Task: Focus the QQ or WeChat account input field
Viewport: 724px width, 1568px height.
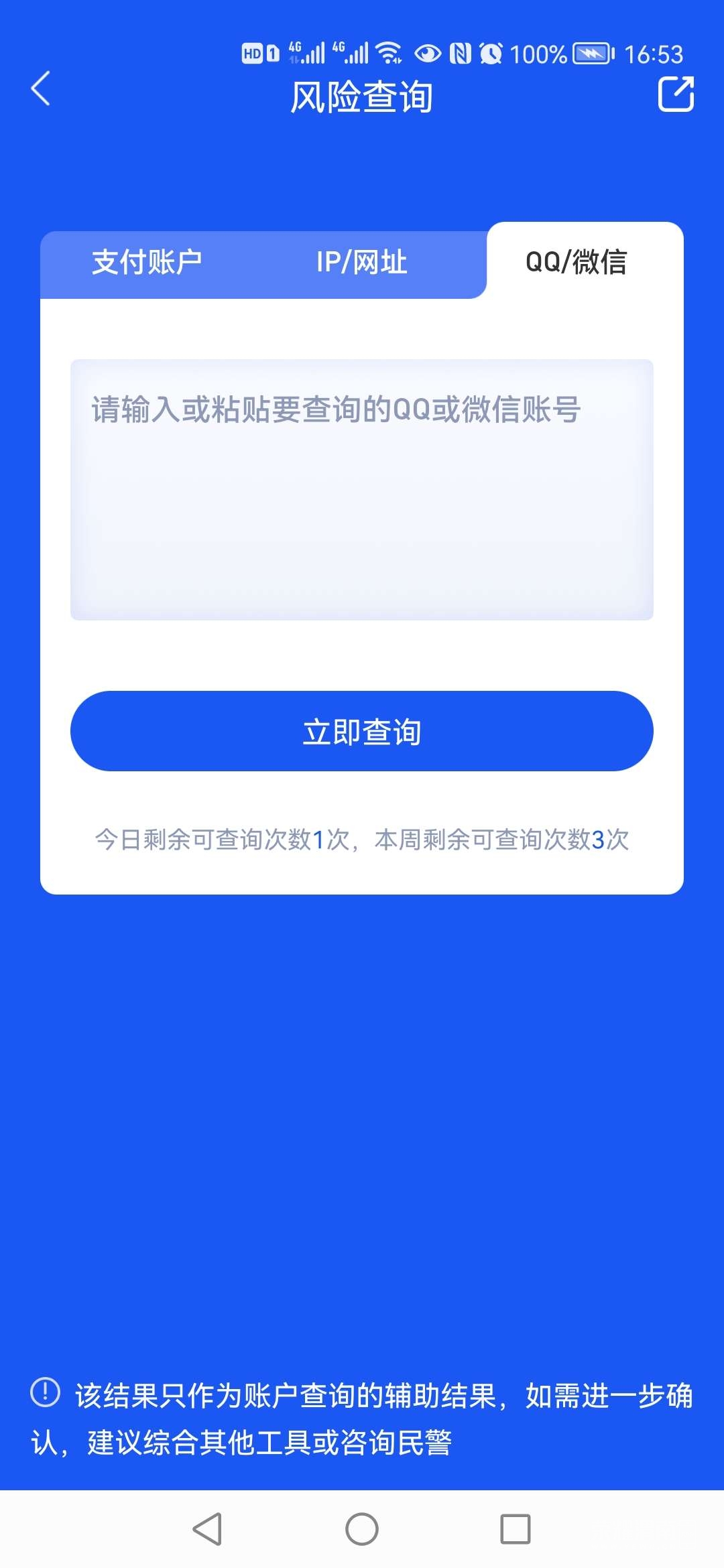Action: [362, 489]
